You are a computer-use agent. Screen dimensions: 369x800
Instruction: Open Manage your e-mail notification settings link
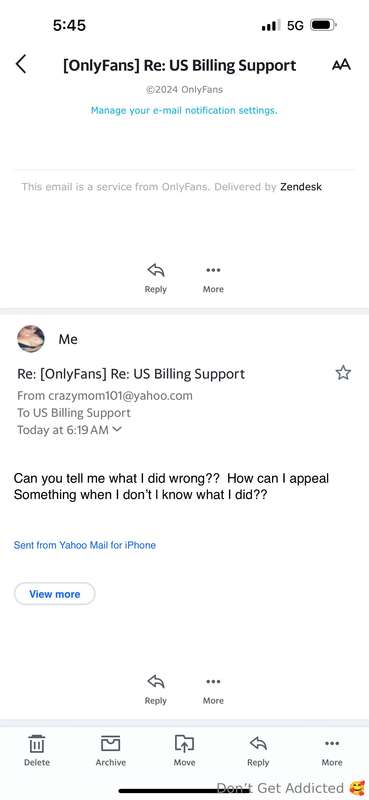pyautogui.click(x=184, y=110)
